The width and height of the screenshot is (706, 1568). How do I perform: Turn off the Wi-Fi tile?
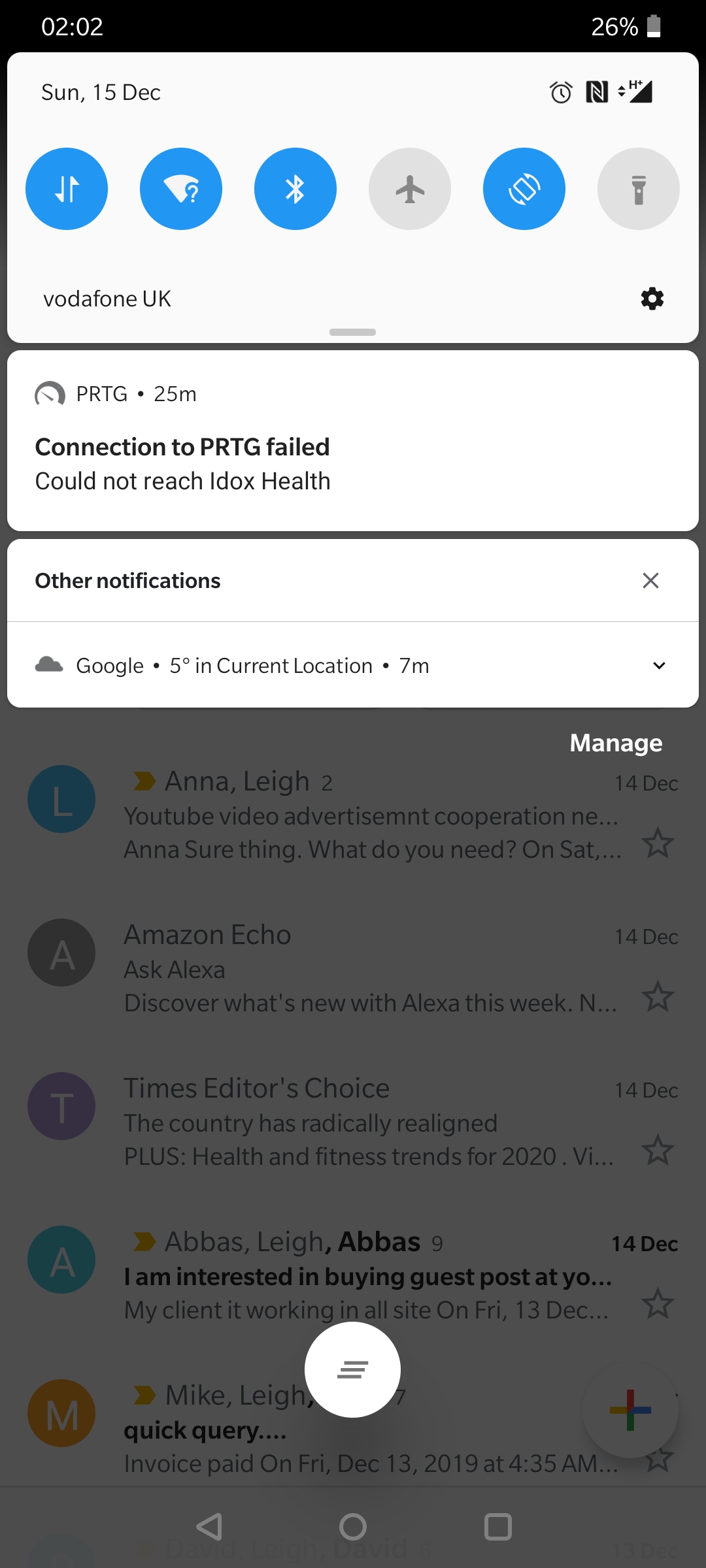pyautogui.click(x=181, y=189)
